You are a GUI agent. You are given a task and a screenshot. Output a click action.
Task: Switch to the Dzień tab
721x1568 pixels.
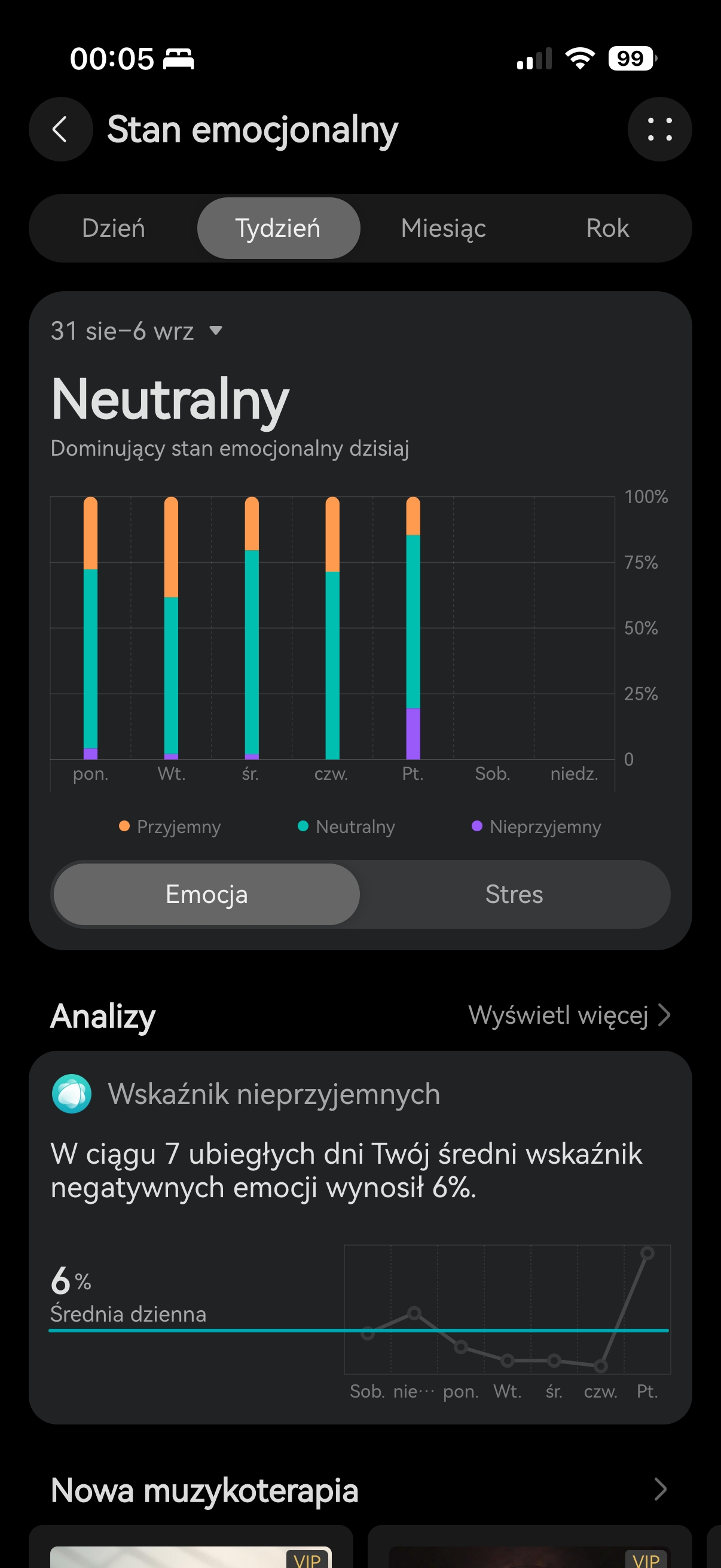click(114, 228)
